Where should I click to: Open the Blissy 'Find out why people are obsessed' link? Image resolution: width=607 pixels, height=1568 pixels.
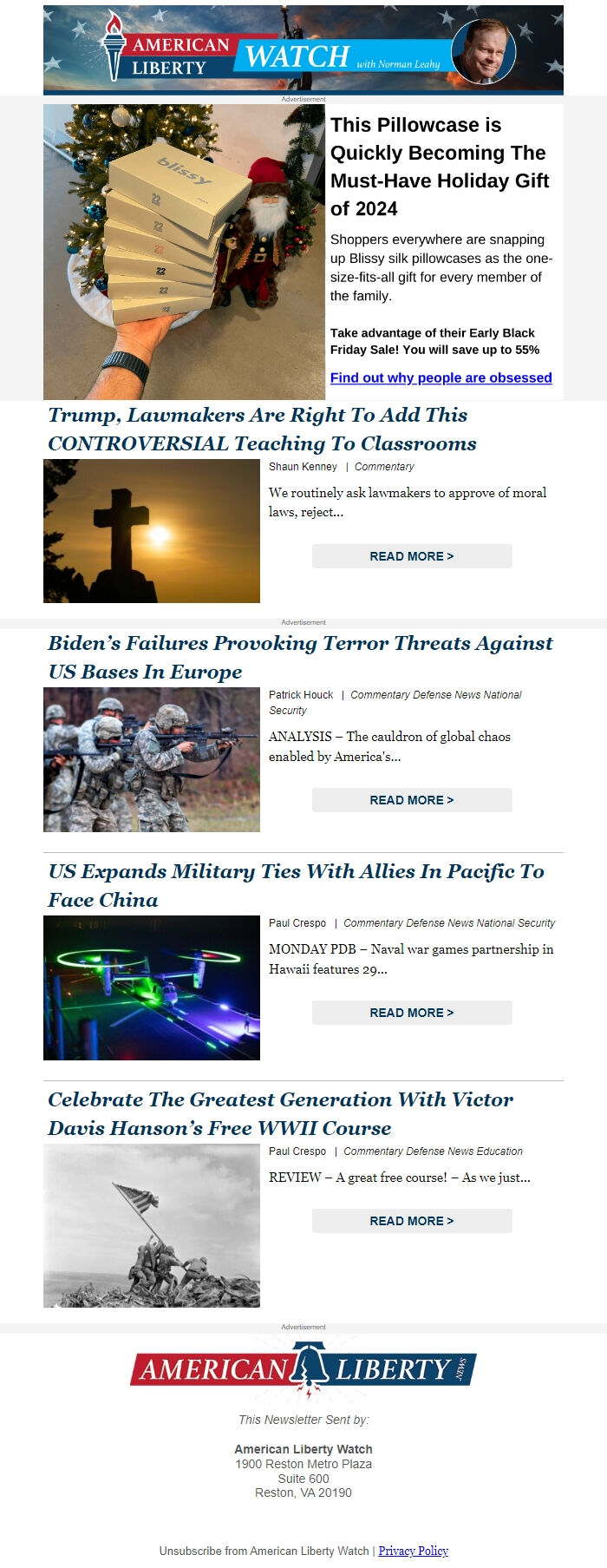pyautogui.click(x=441, y=377)
